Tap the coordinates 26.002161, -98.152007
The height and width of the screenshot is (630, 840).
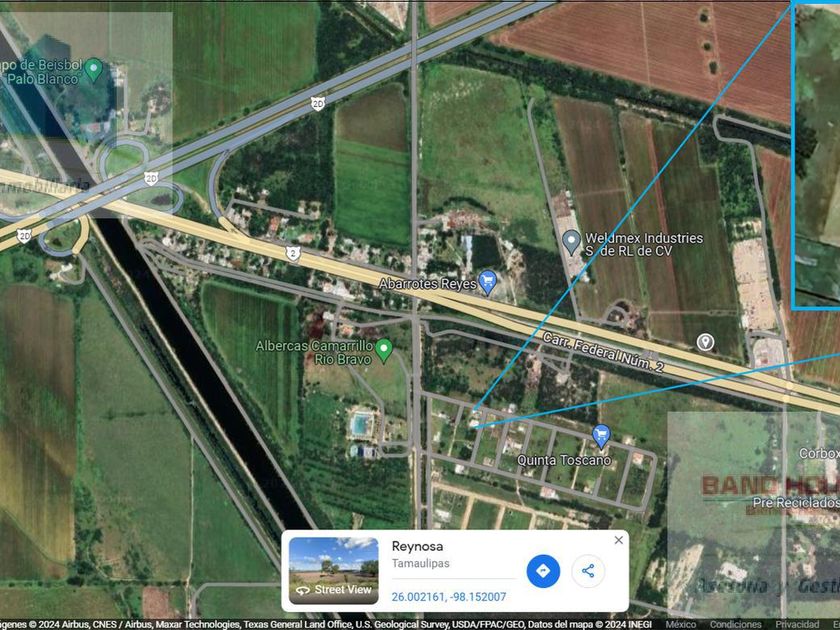click(448, 597)
